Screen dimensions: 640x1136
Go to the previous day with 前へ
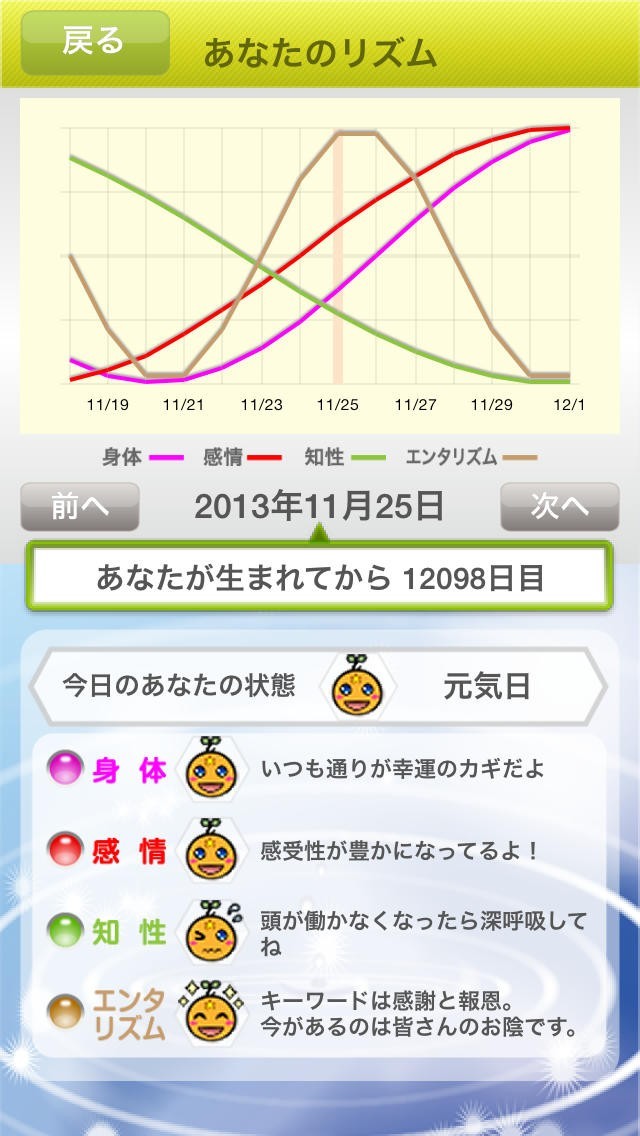pyautogui.click(x=80, y=507)
